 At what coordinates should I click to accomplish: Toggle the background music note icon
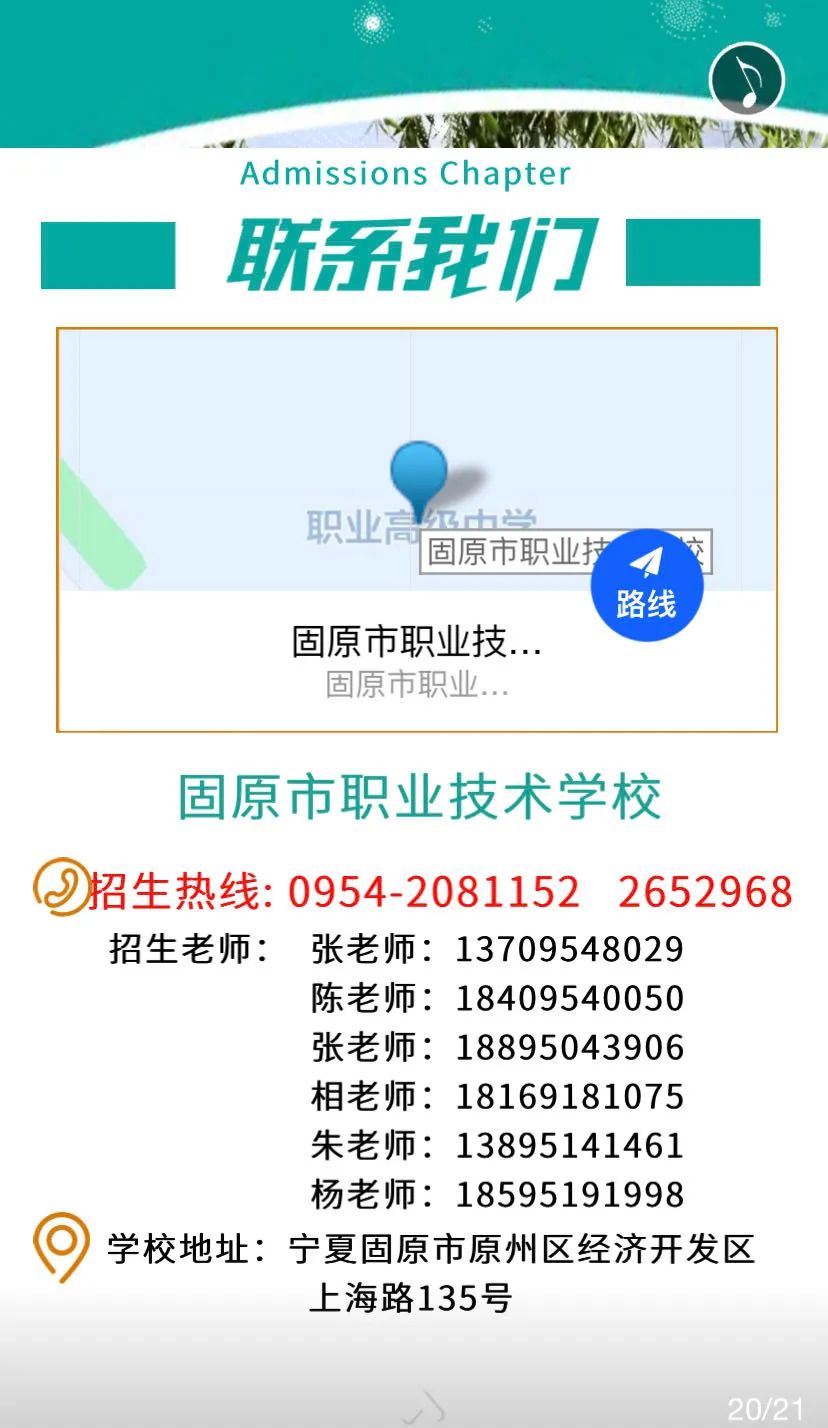pyautogui.click(x=747, y=79)
